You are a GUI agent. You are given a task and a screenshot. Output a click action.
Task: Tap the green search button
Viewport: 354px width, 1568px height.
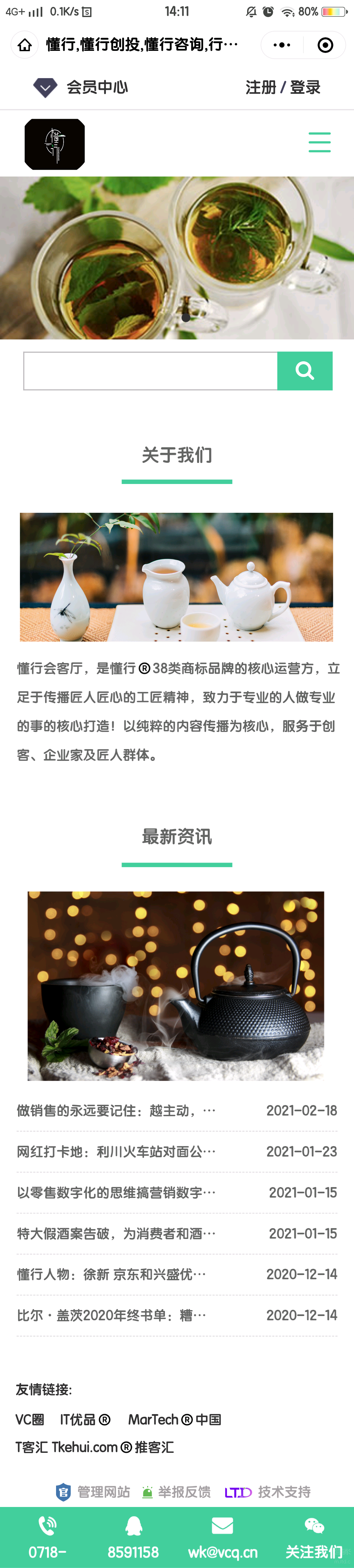(x=305, y=371)
